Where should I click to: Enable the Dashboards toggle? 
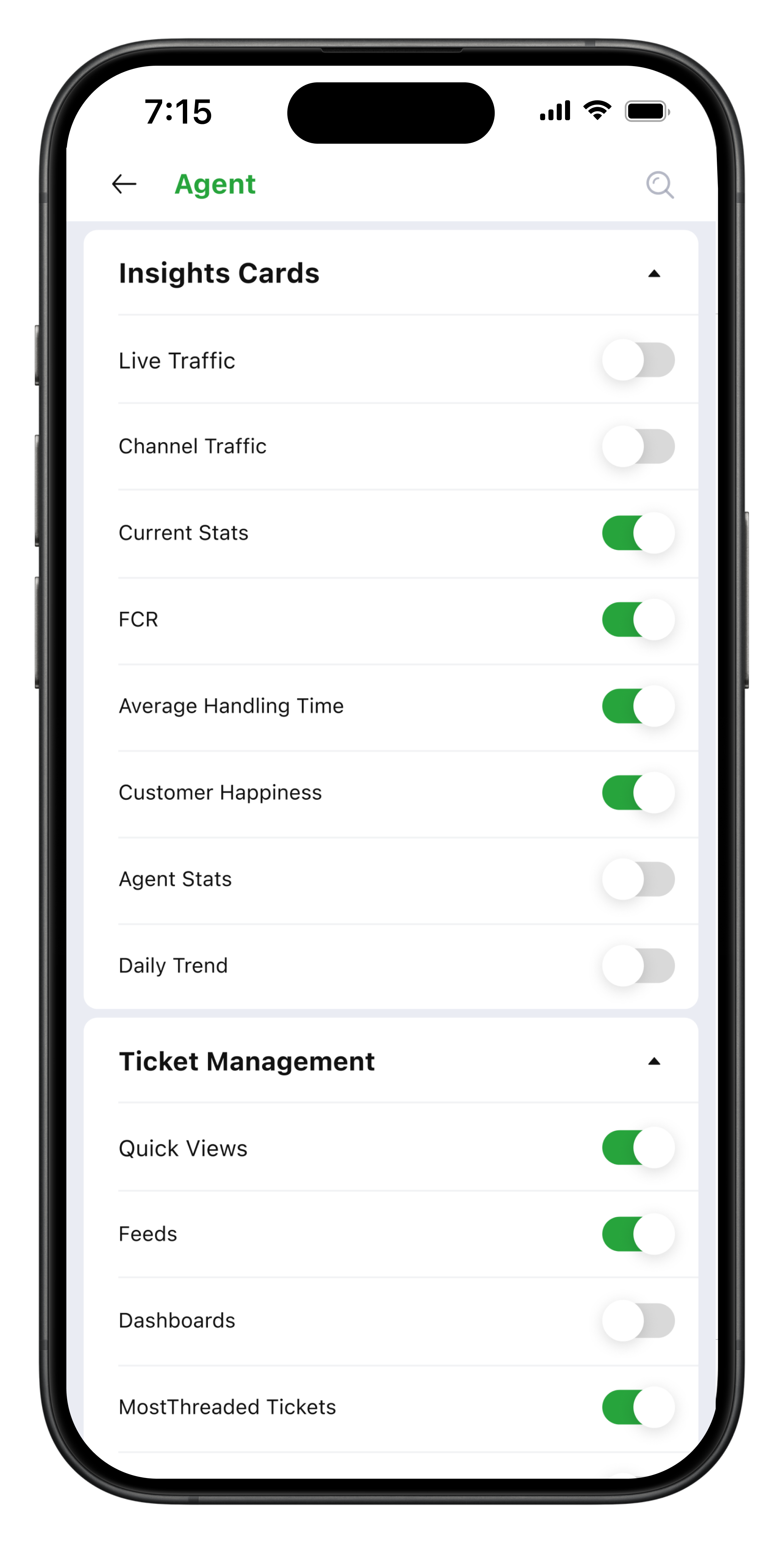tap(638, 1320)
